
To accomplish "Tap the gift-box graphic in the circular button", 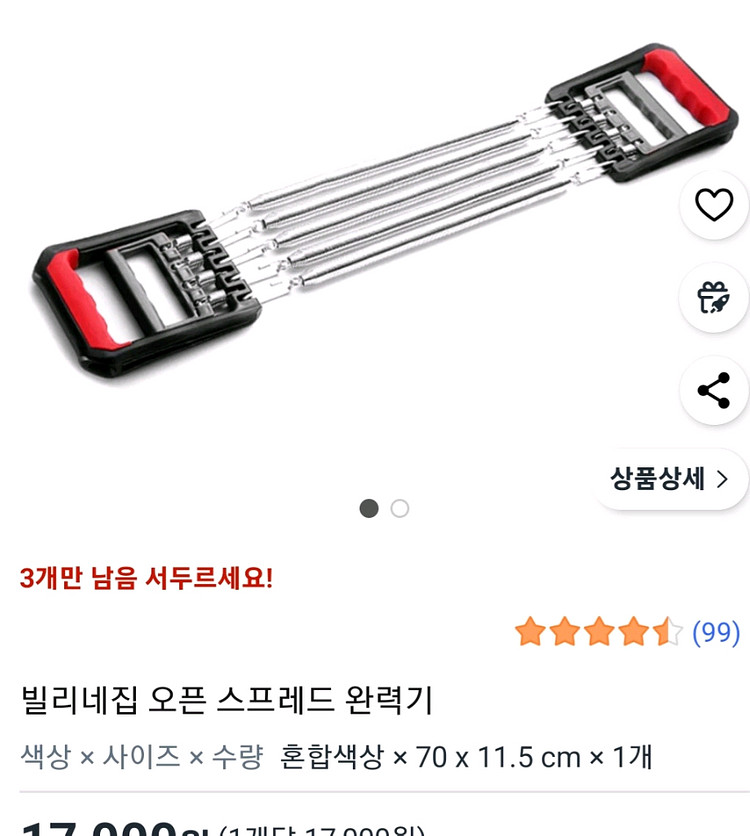I will click(x=712, y=295).
